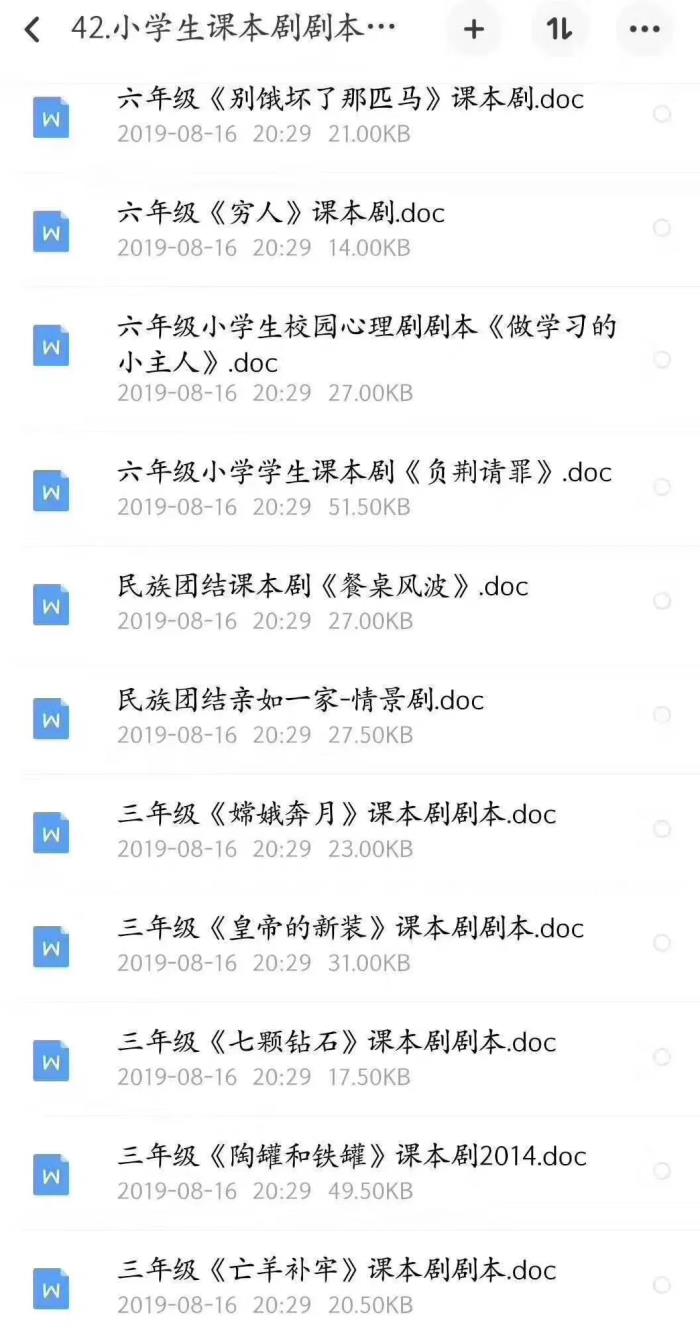Open the three-dot overflow menu
Viewport: 700px width, 1335px height.
645,30
